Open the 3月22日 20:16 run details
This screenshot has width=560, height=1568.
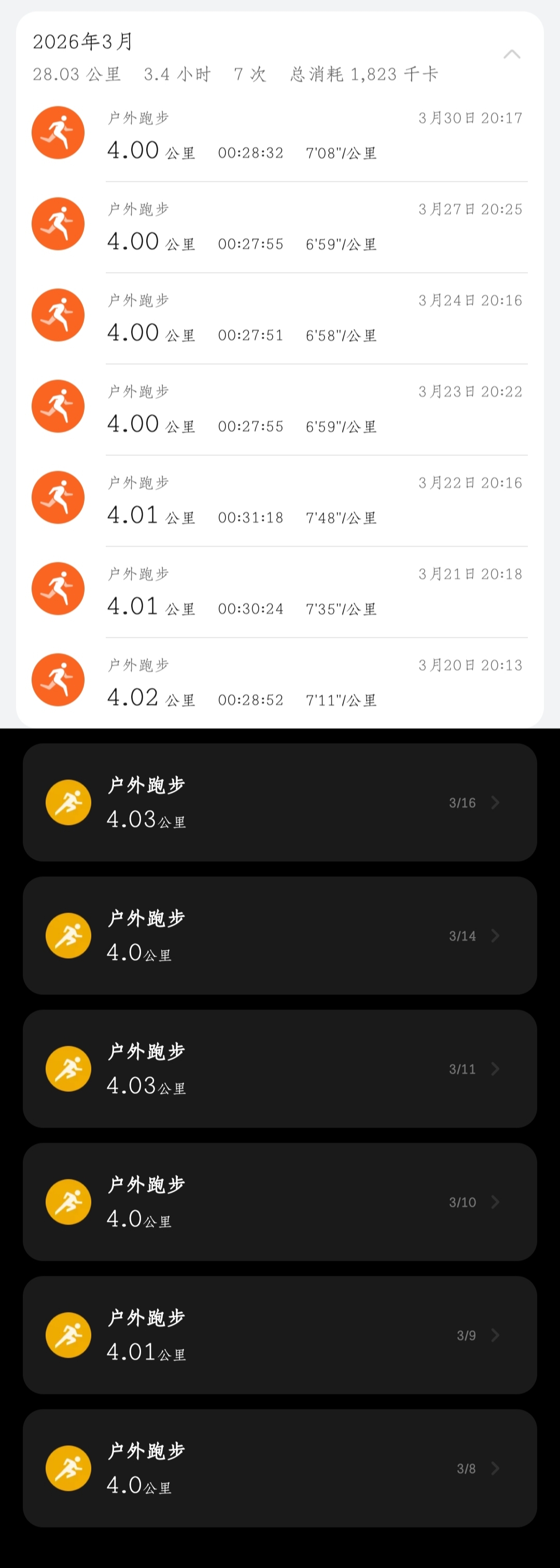(x=281, y=501)
